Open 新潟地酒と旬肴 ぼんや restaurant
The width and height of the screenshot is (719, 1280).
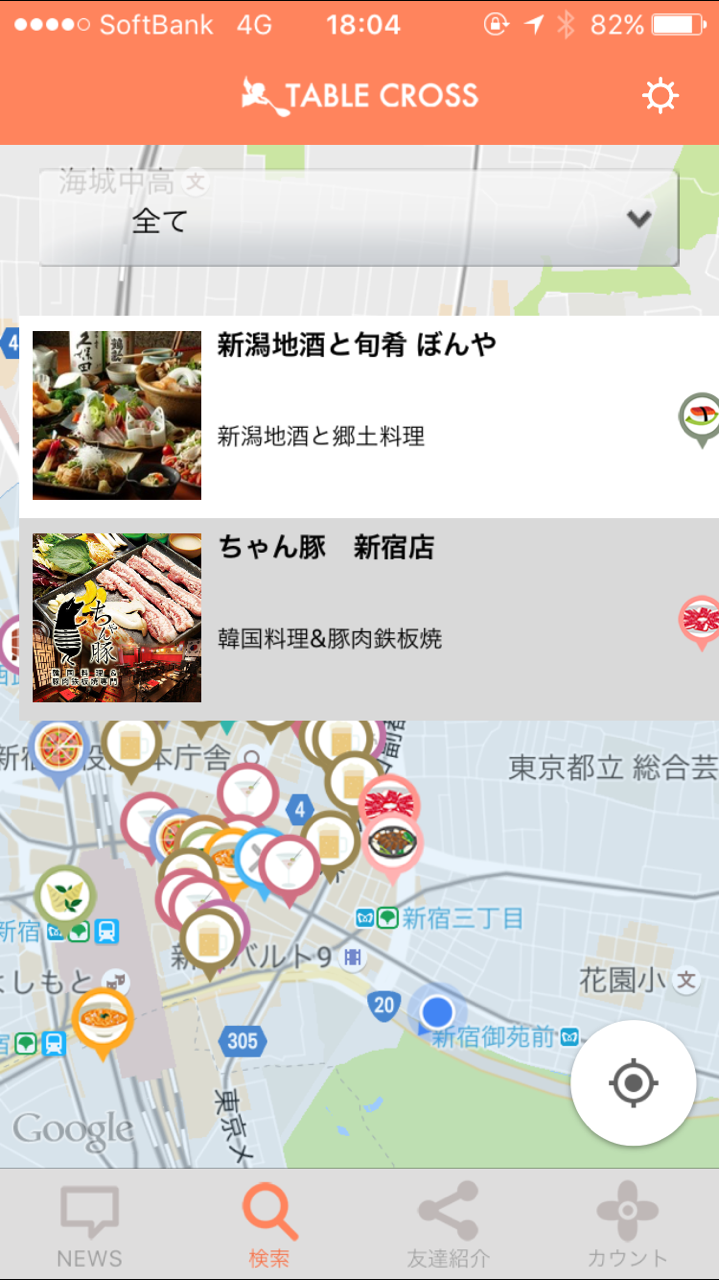click(x=368, y=416)
